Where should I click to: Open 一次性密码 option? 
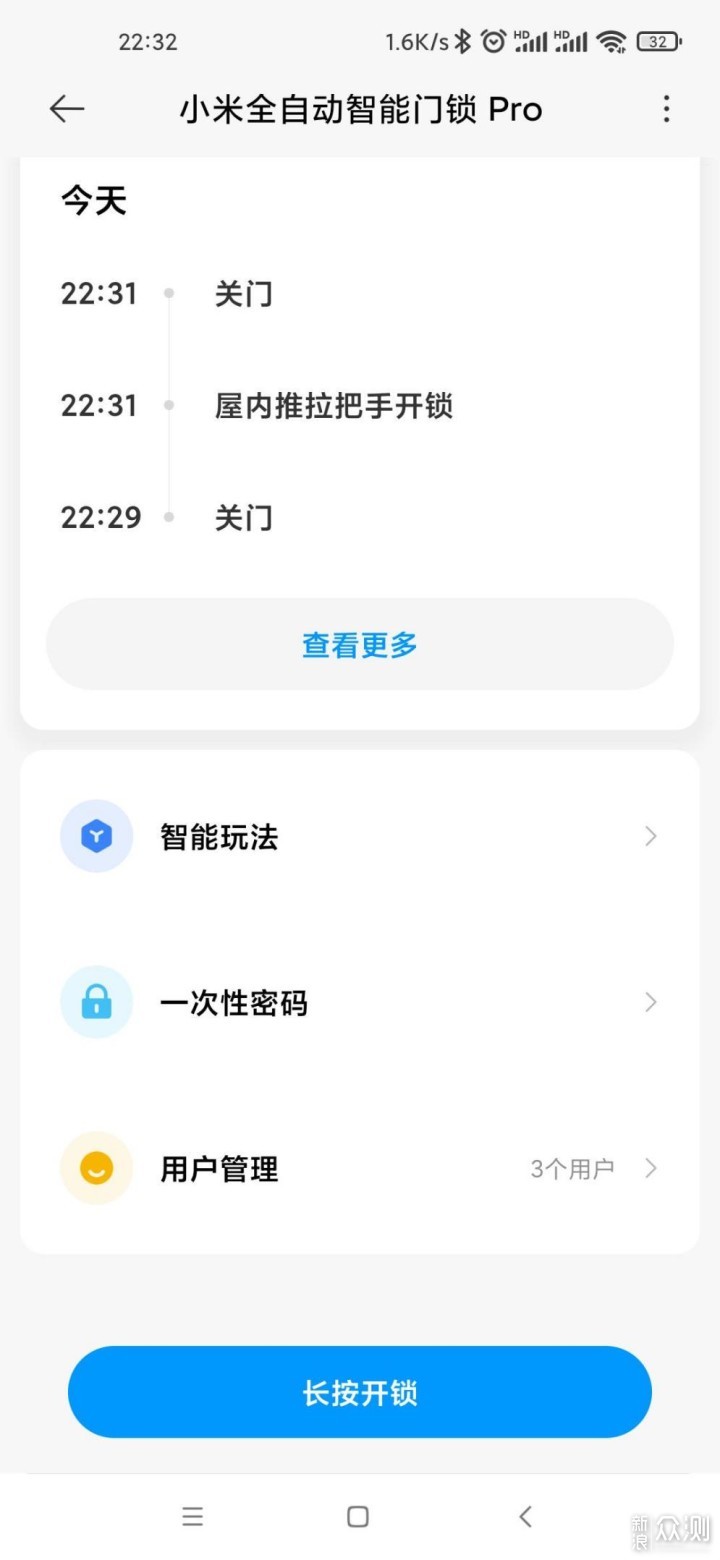(x=360, y=1002)
